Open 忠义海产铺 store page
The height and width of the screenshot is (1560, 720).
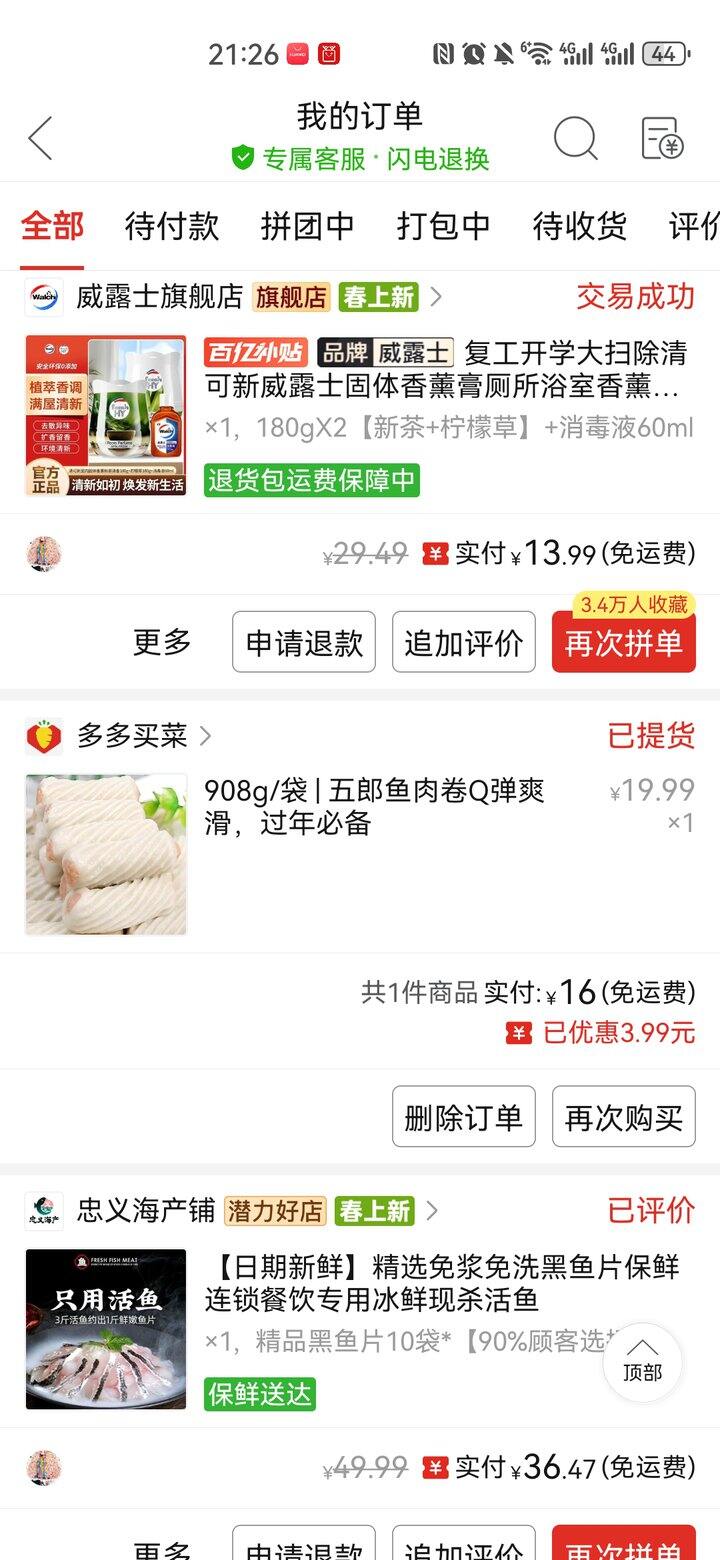click(146, 1211)
